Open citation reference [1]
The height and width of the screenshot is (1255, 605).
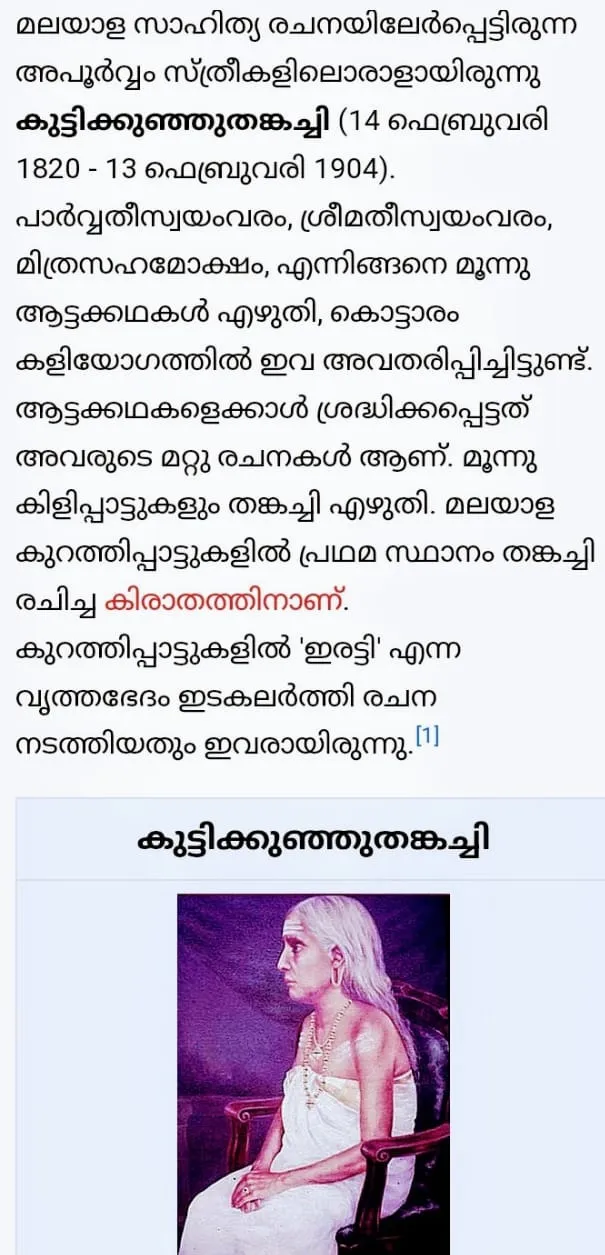(428, 737)
